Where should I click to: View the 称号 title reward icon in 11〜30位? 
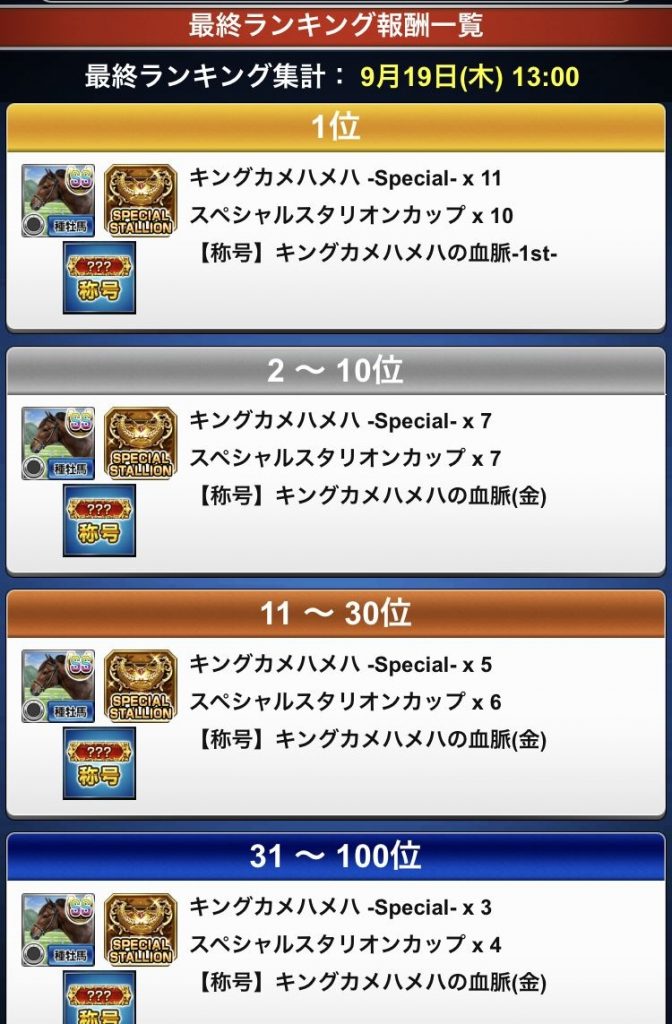(x=99, y=763)
